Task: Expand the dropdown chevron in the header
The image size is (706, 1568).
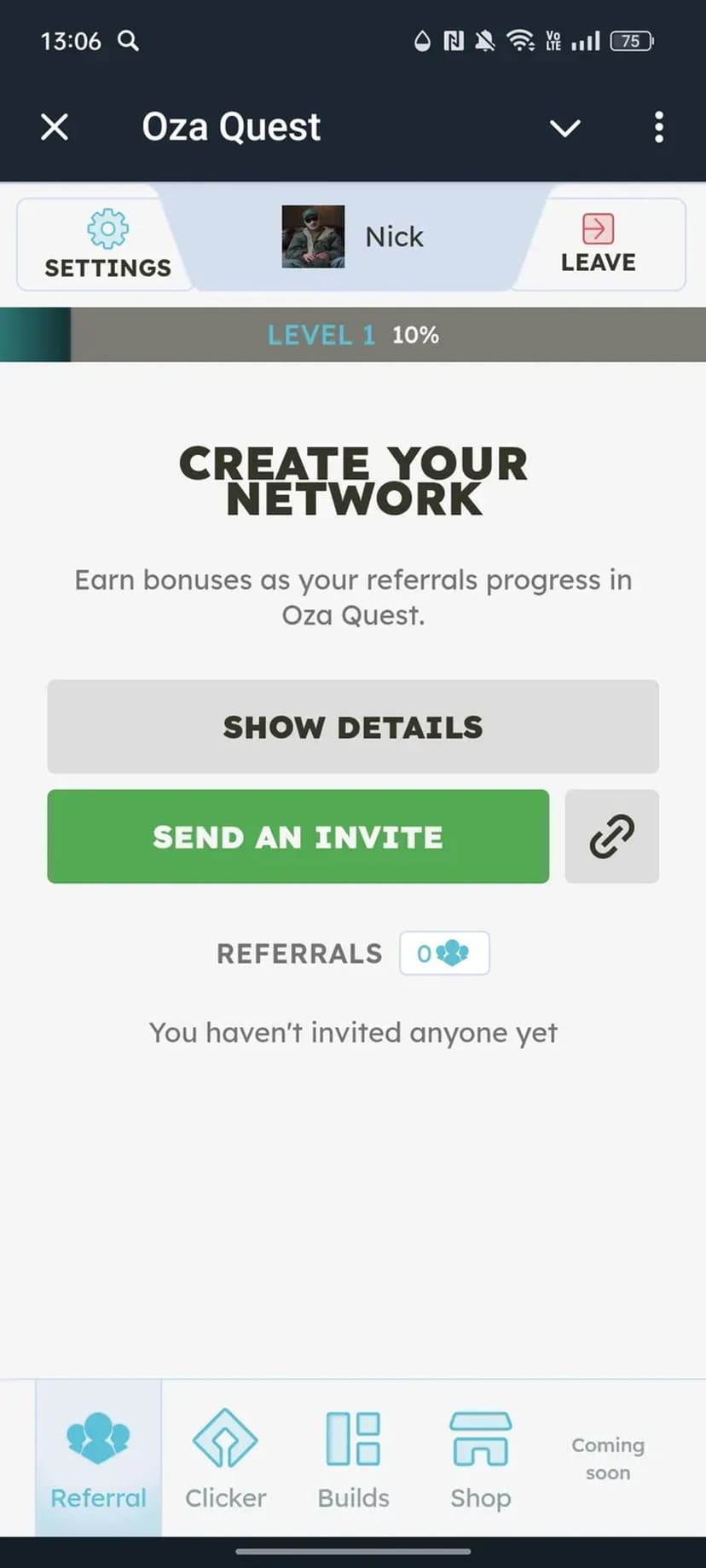Action: [x=564, y=128]
